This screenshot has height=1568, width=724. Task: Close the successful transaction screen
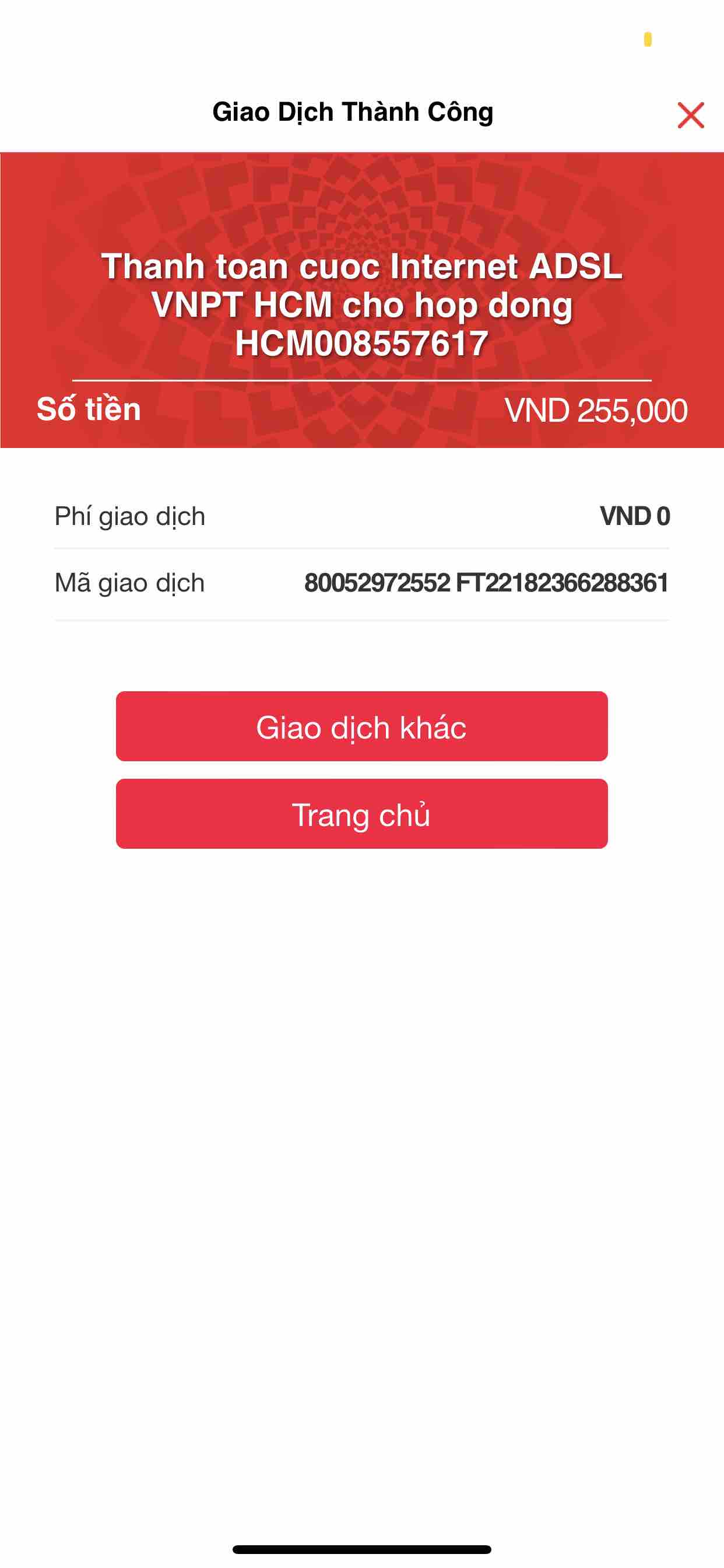[691, 115]
